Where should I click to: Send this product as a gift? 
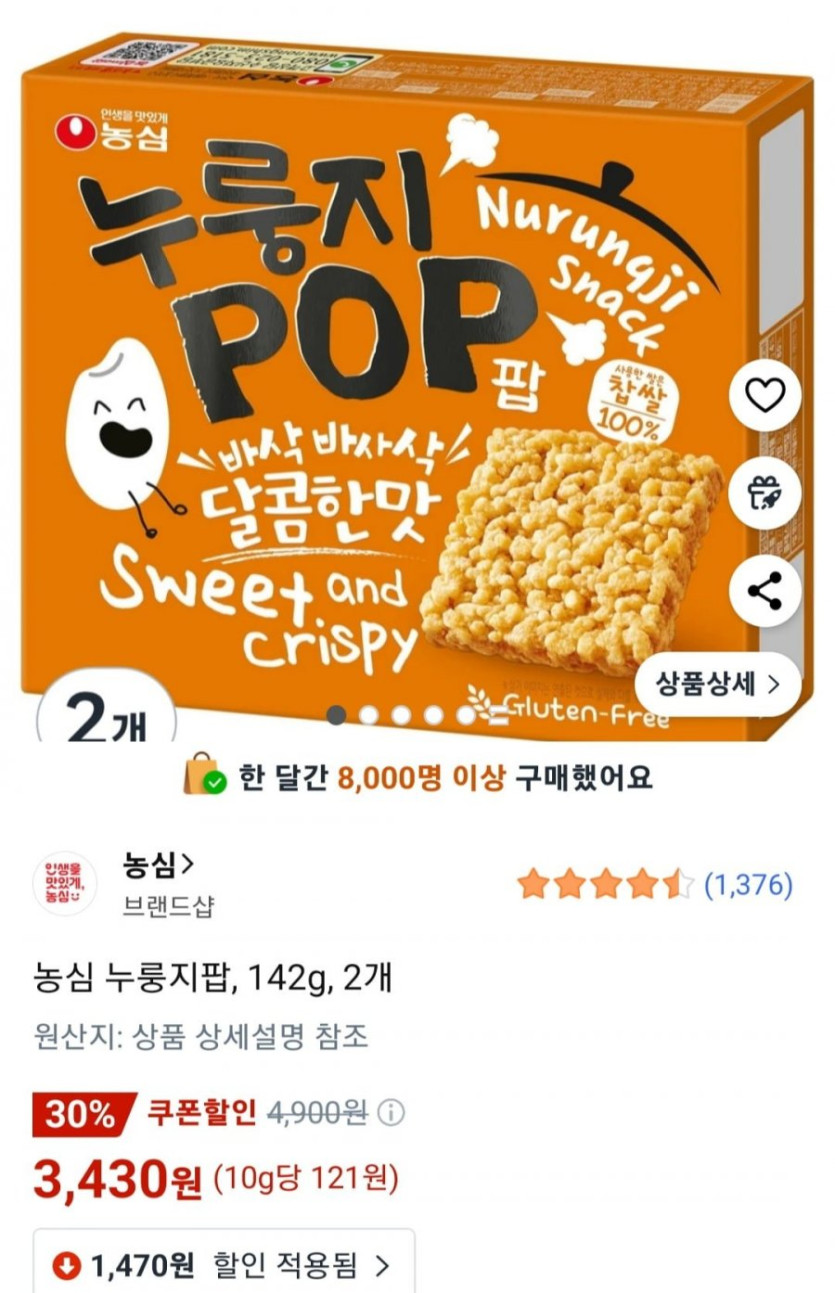[x=765, y=494]
